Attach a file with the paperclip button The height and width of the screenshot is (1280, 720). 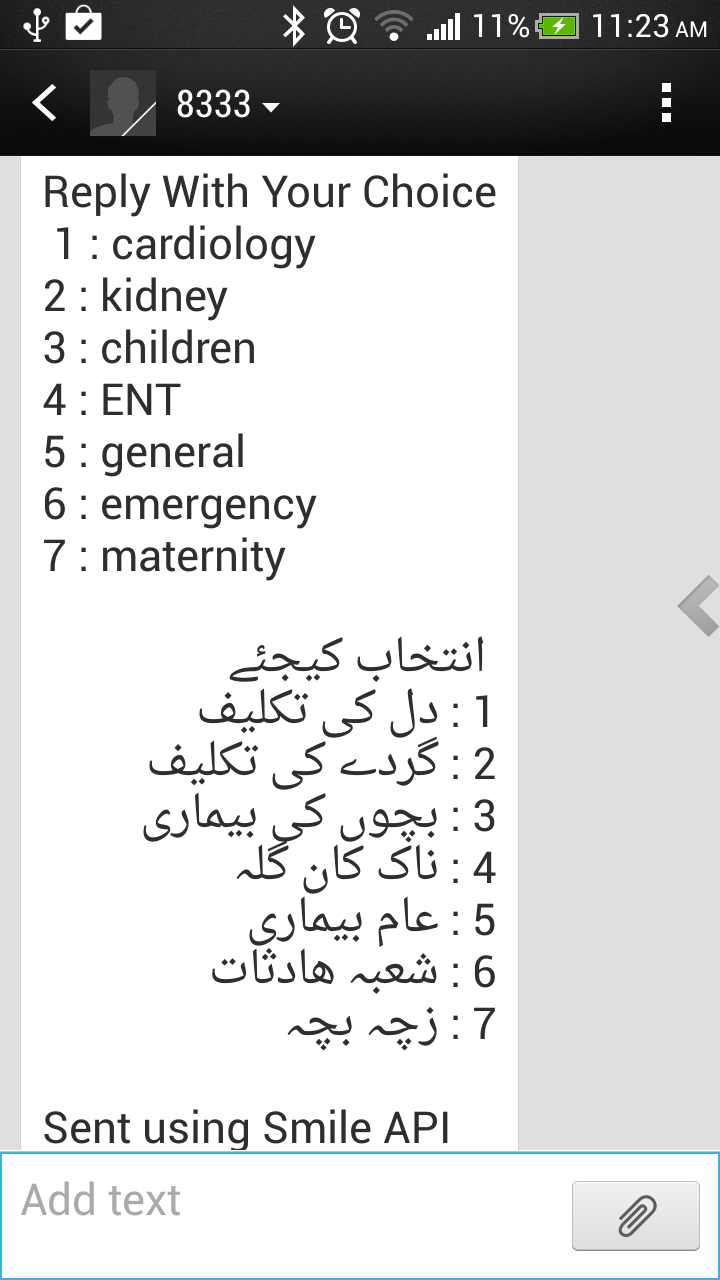tap(635, 1215)
